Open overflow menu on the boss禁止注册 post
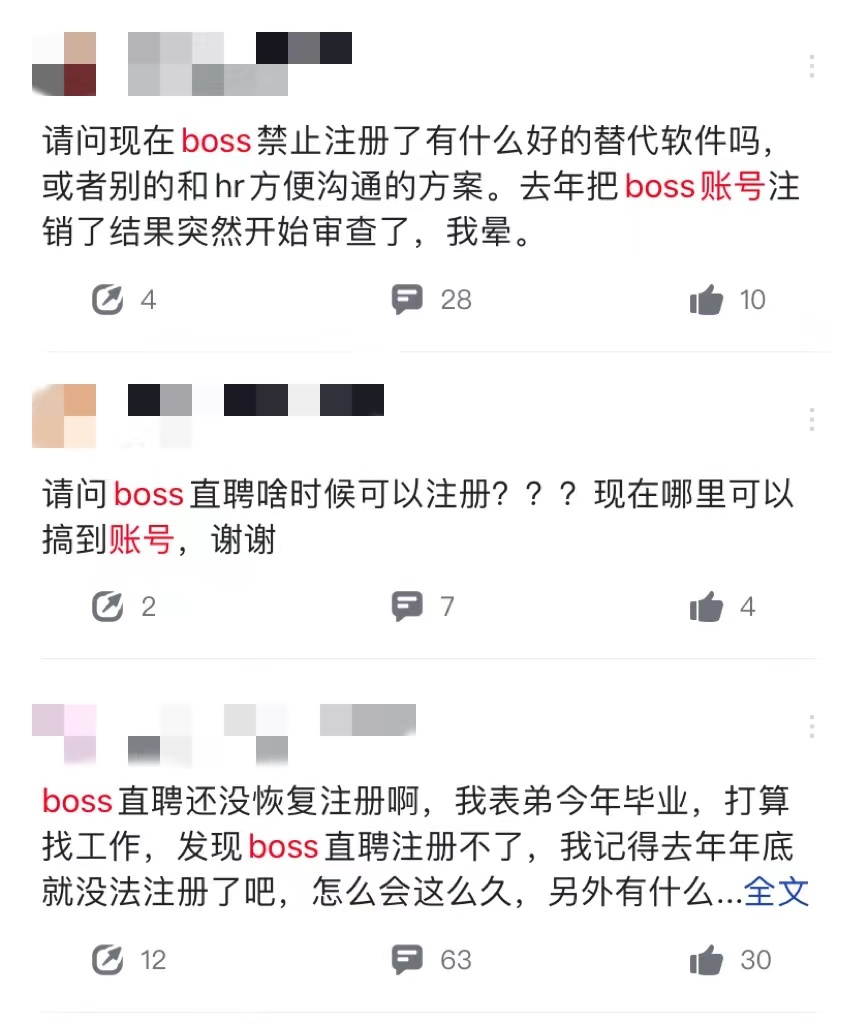 tap(811, 66)
